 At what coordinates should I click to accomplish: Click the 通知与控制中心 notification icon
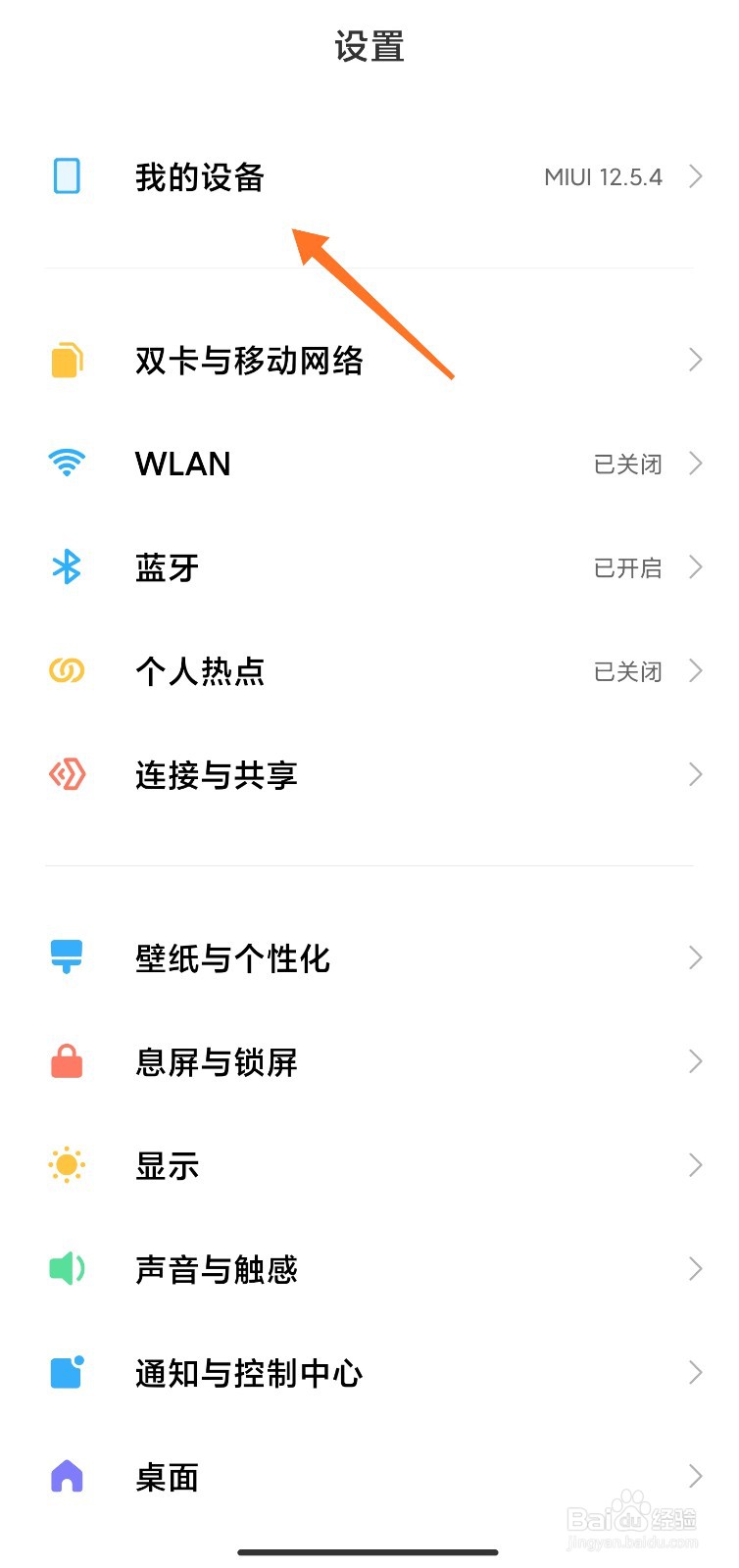pyautogui.click(x=66, y=1373)
